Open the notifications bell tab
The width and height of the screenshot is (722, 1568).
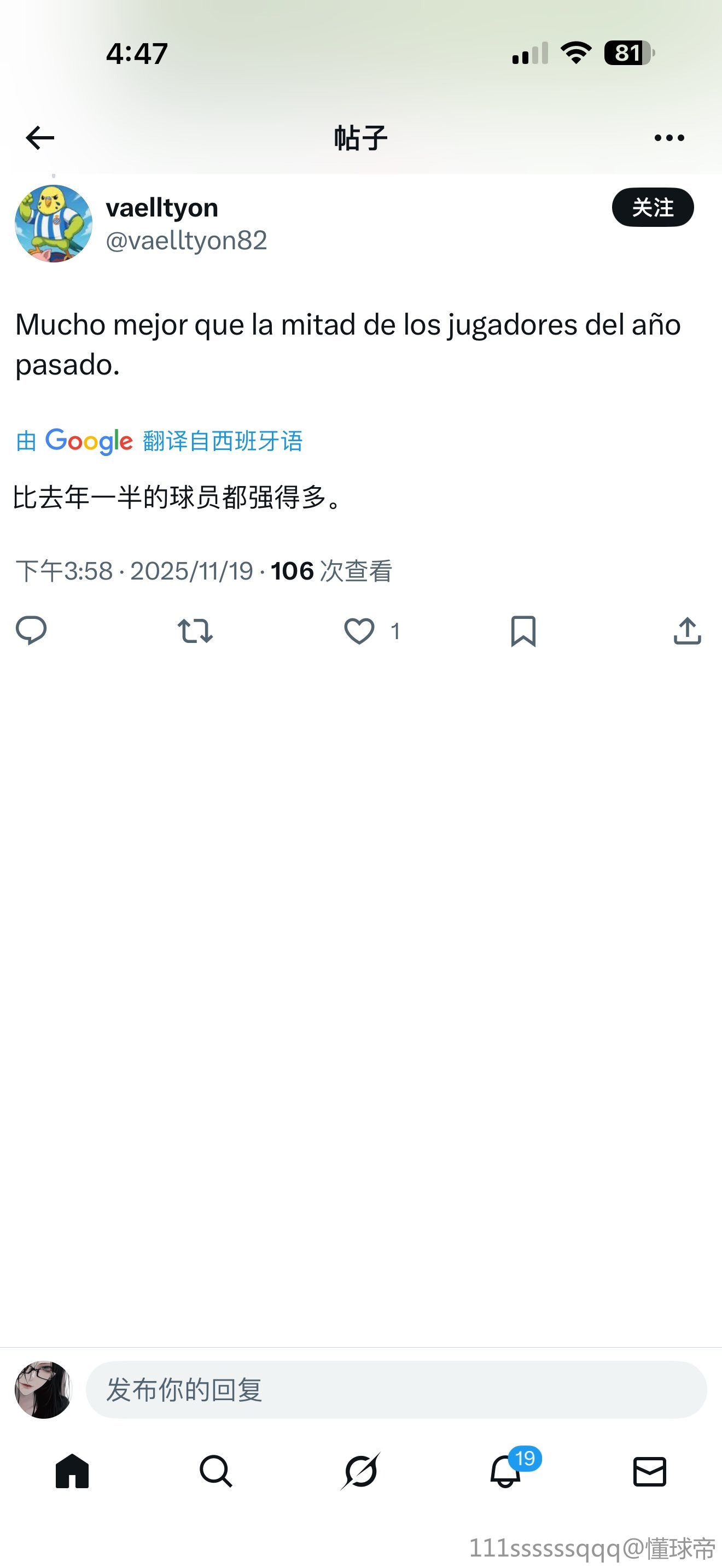506,1471
